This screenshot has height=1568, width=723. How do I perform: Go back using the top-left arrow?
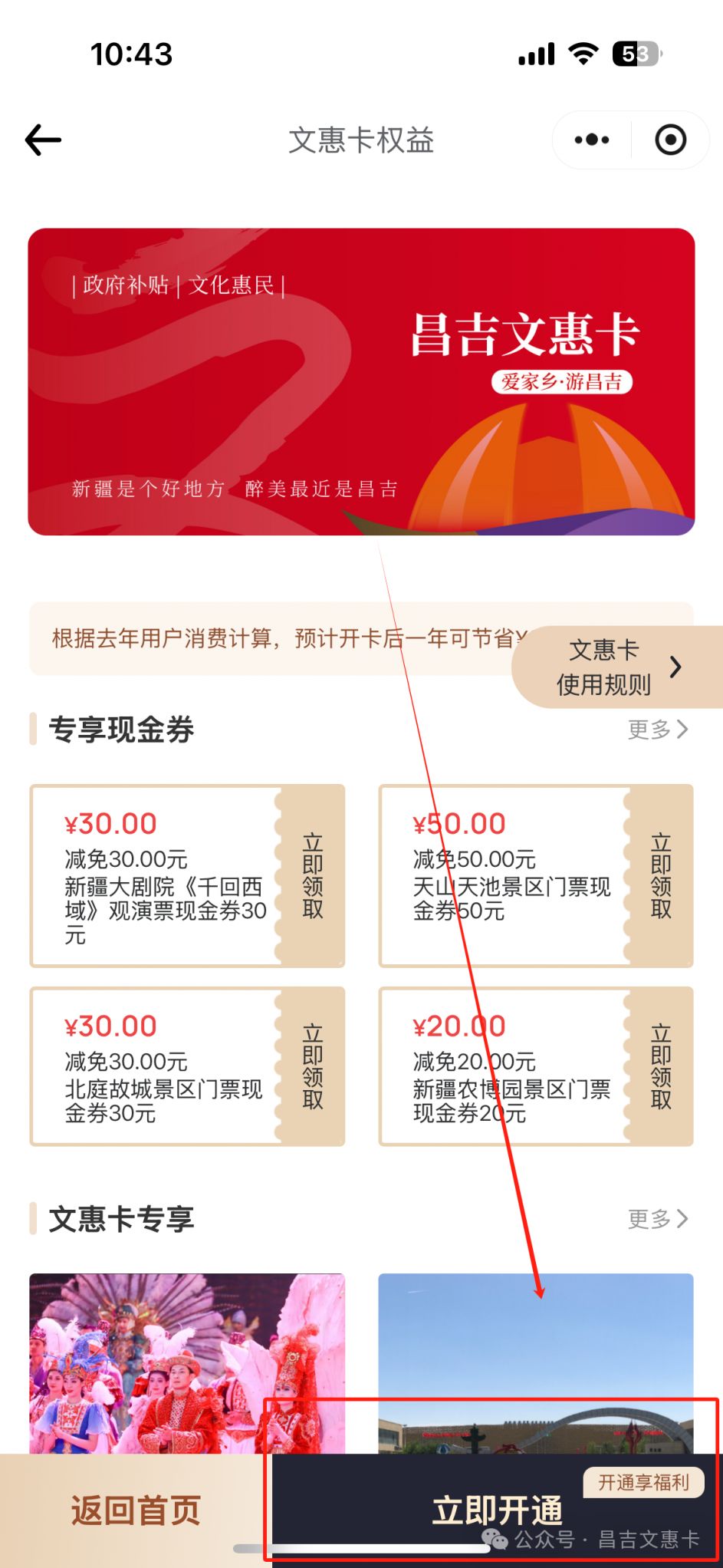[43, 140]
